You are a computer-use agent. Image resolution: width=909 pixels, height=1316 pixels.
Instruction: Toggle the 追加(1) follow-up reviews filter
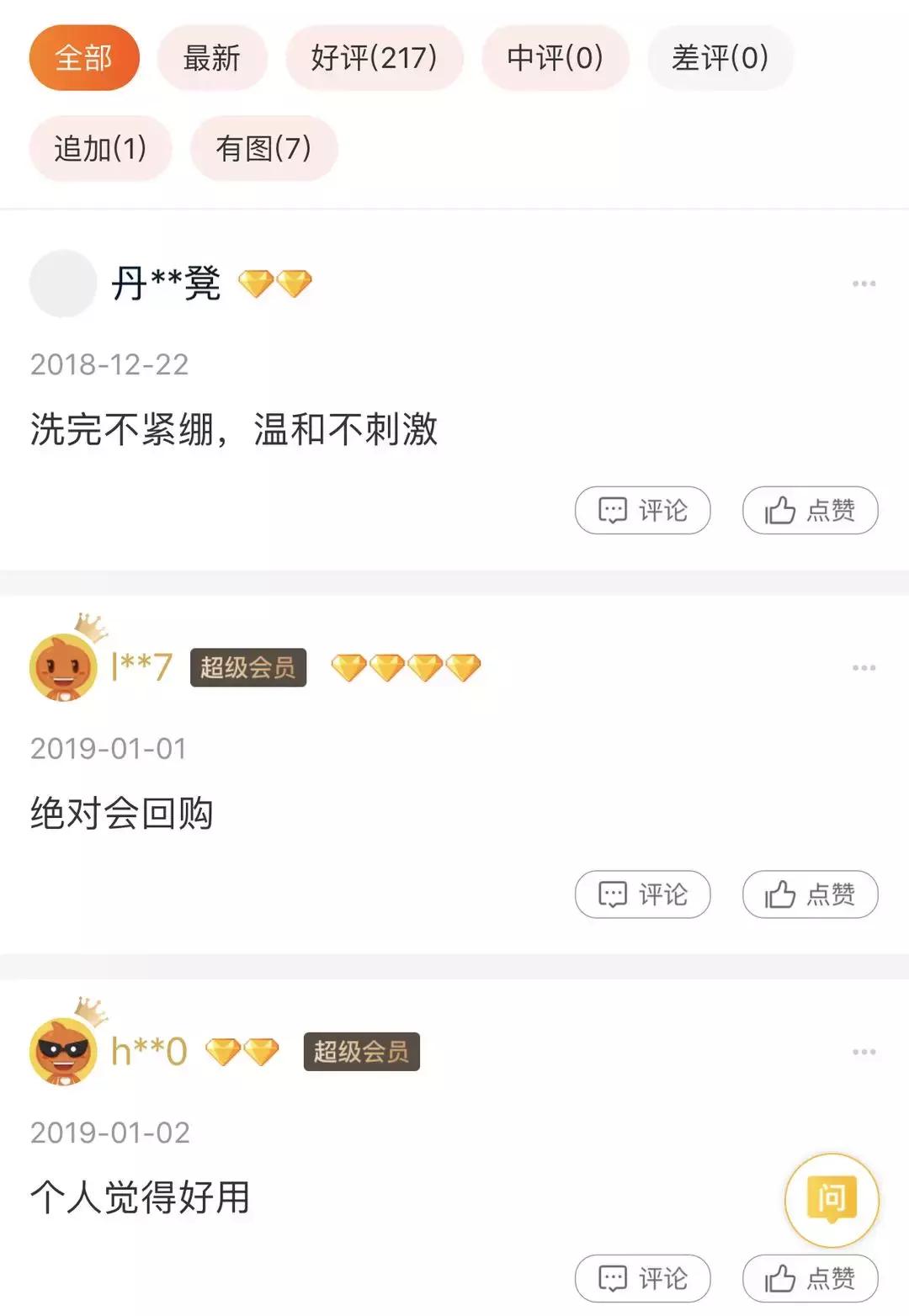click(x=101, y=147)
